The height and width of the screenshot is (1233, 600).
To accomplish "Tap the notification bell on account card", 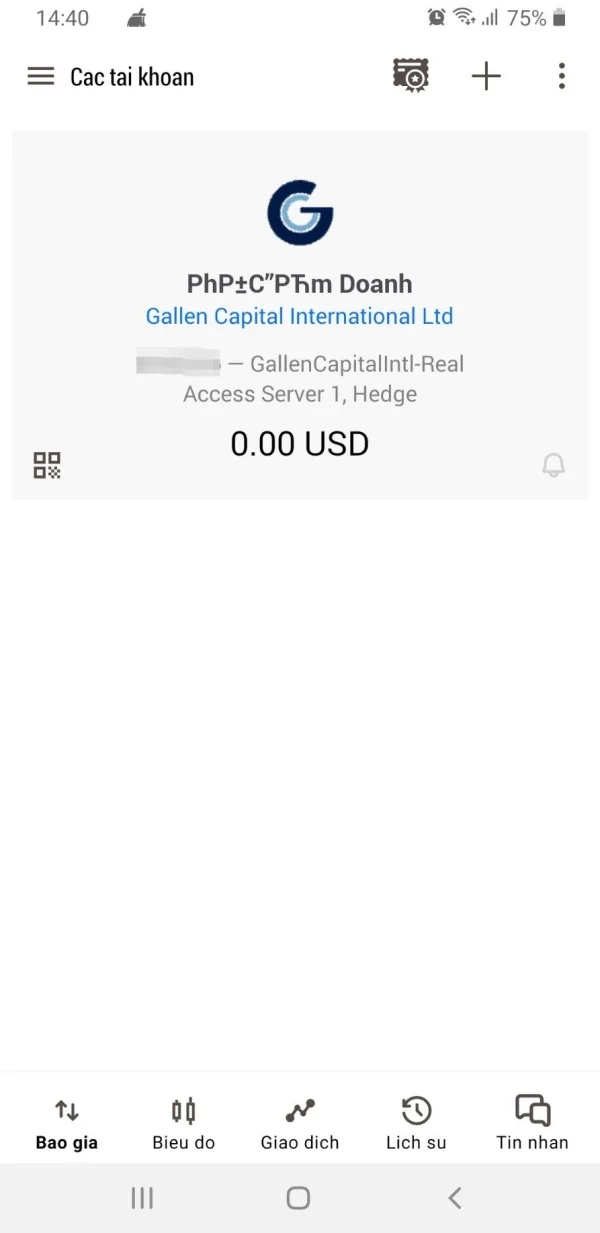I will click(x=553, y=465).
